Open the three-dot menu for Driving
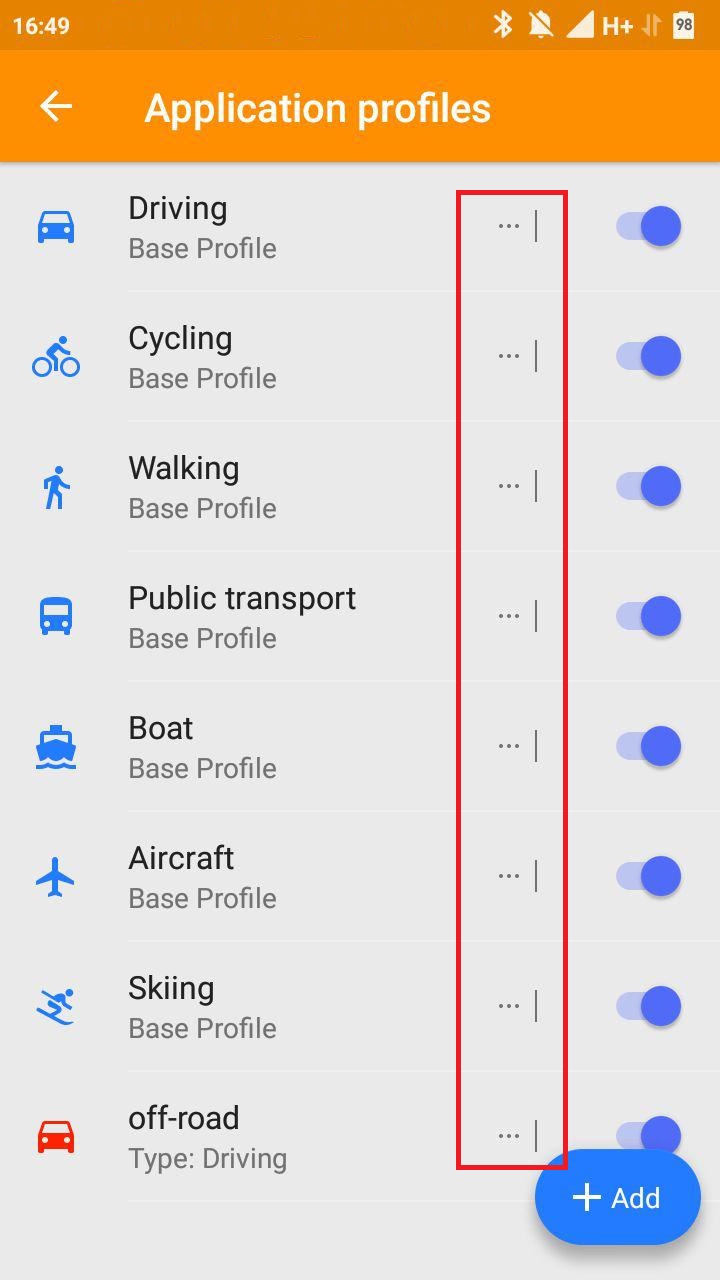Image resolution: width=720 pixels, height=1280 pixels. coord(509,227)
